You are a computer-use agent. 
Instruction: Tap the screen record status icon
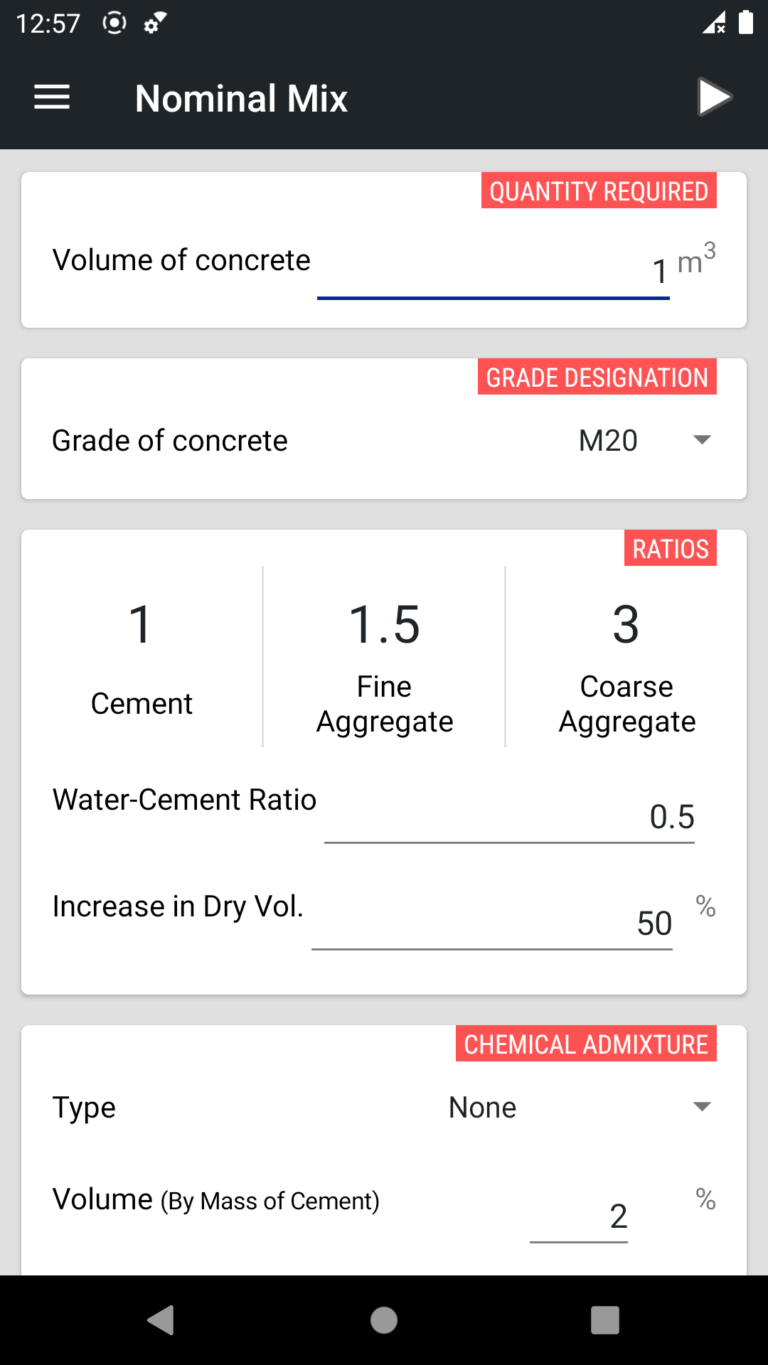[x=114, y=22]
